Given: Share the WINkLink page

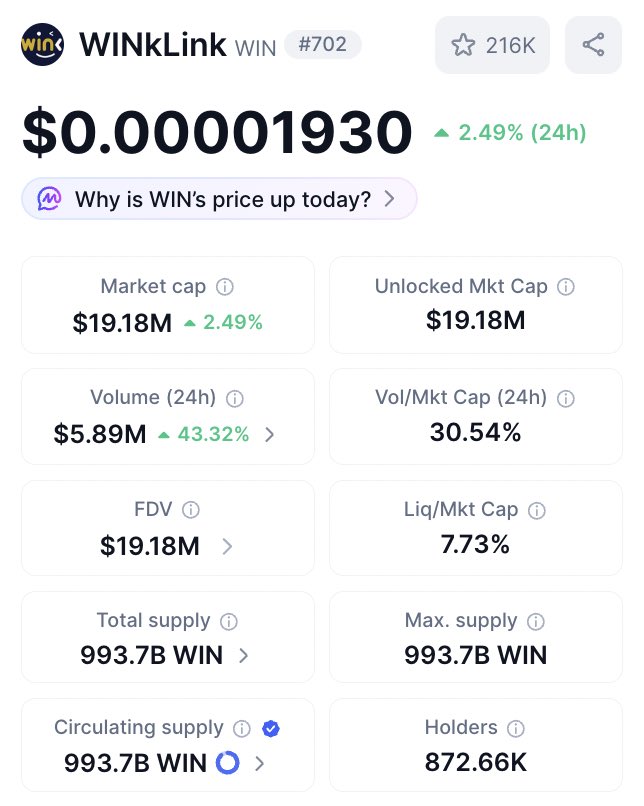Looking at the screenshot, I should coord(593,45).
